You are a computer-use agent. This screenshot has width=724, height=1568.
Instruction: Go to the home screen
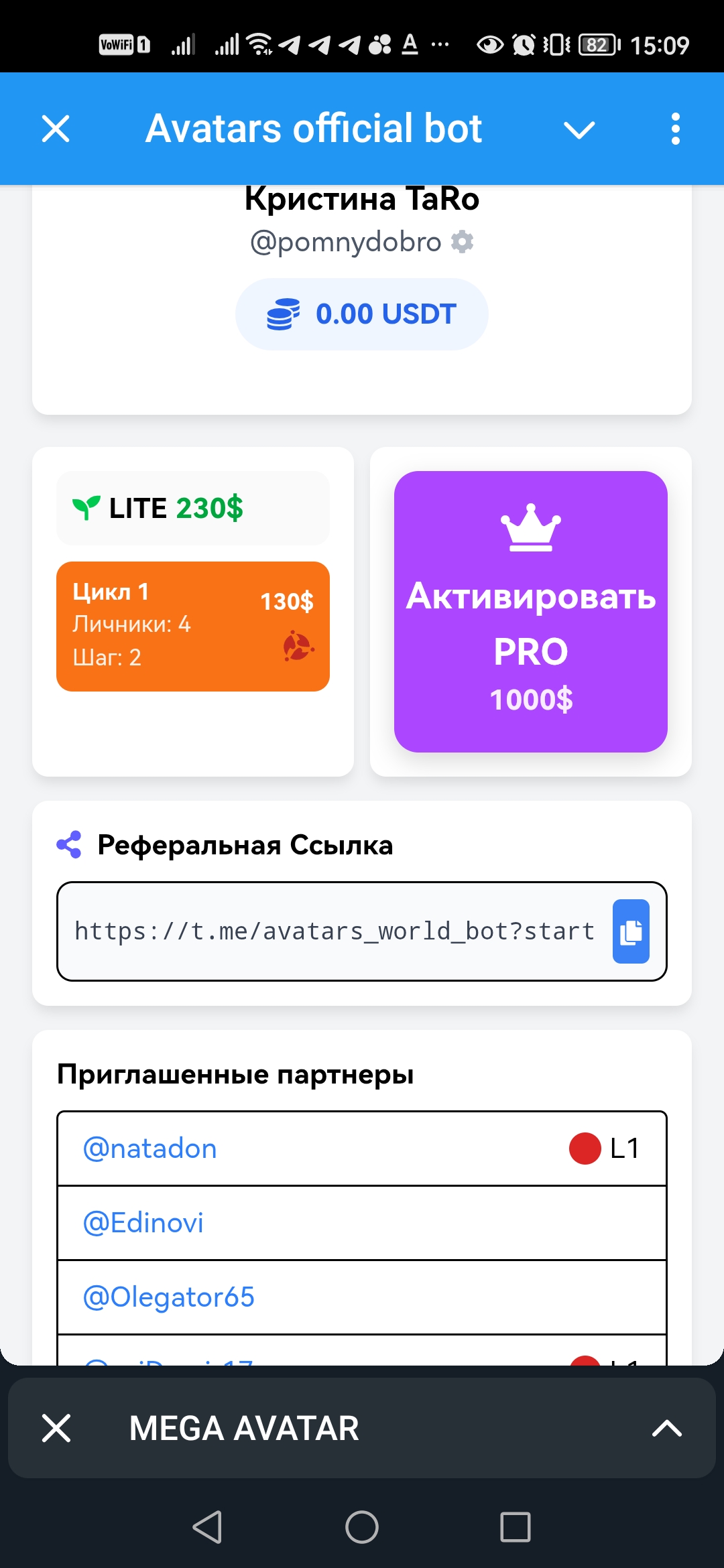coord(362,1527)
